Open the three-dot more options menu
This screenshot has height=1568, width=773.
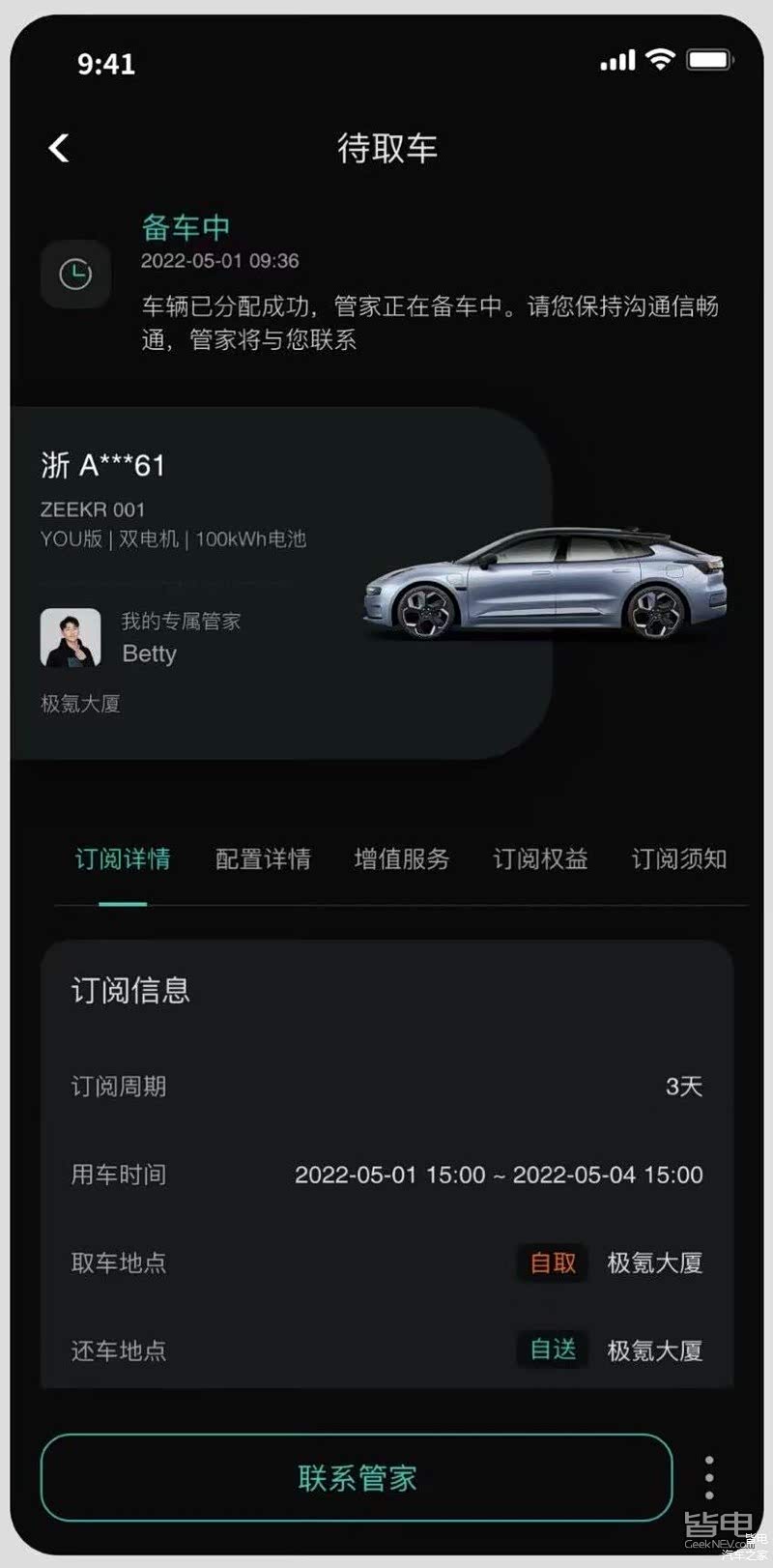click(x=709, y=1477)
